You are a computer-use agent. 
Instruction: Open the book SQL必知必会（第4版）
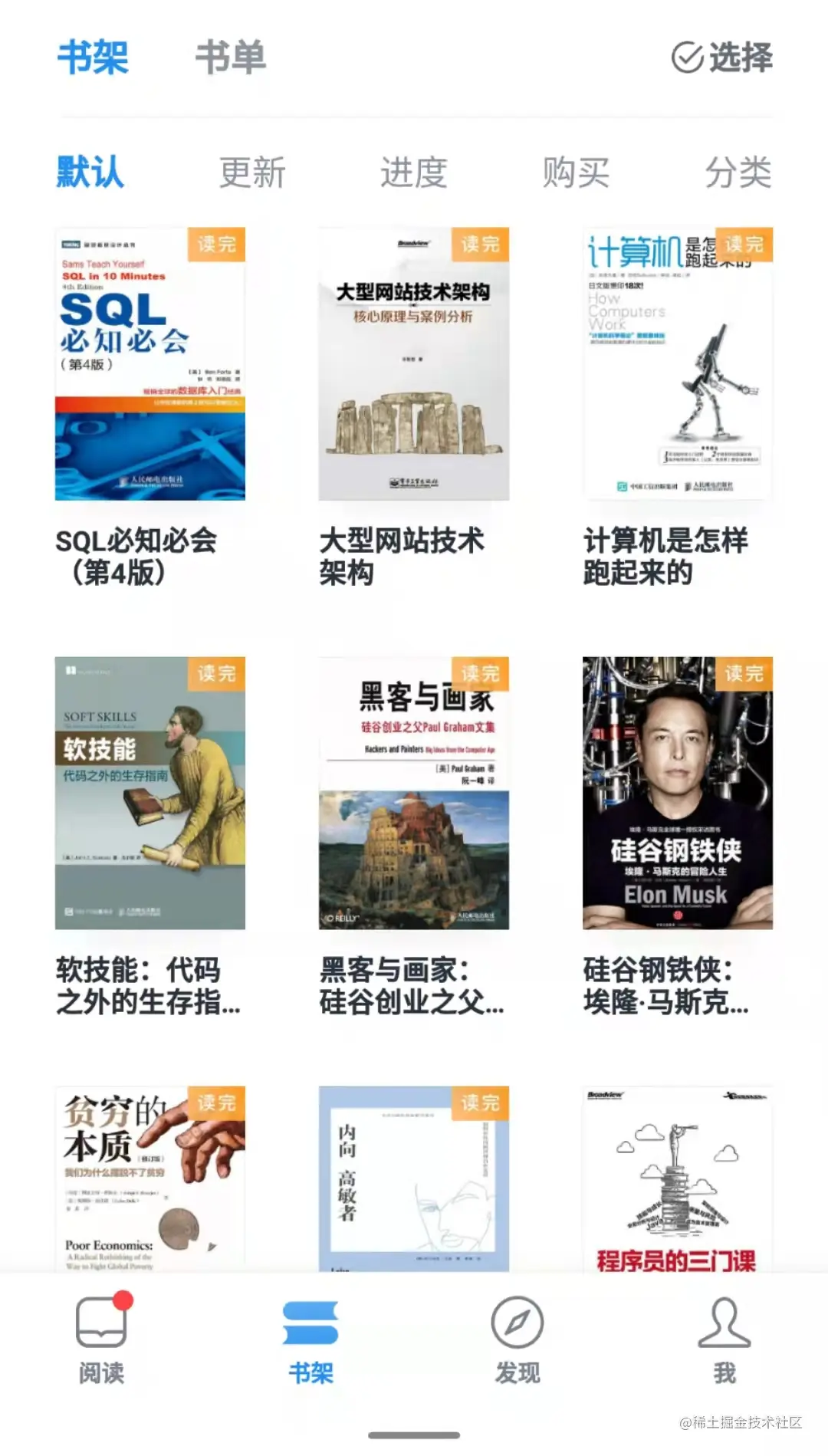[x=150, y=364]
